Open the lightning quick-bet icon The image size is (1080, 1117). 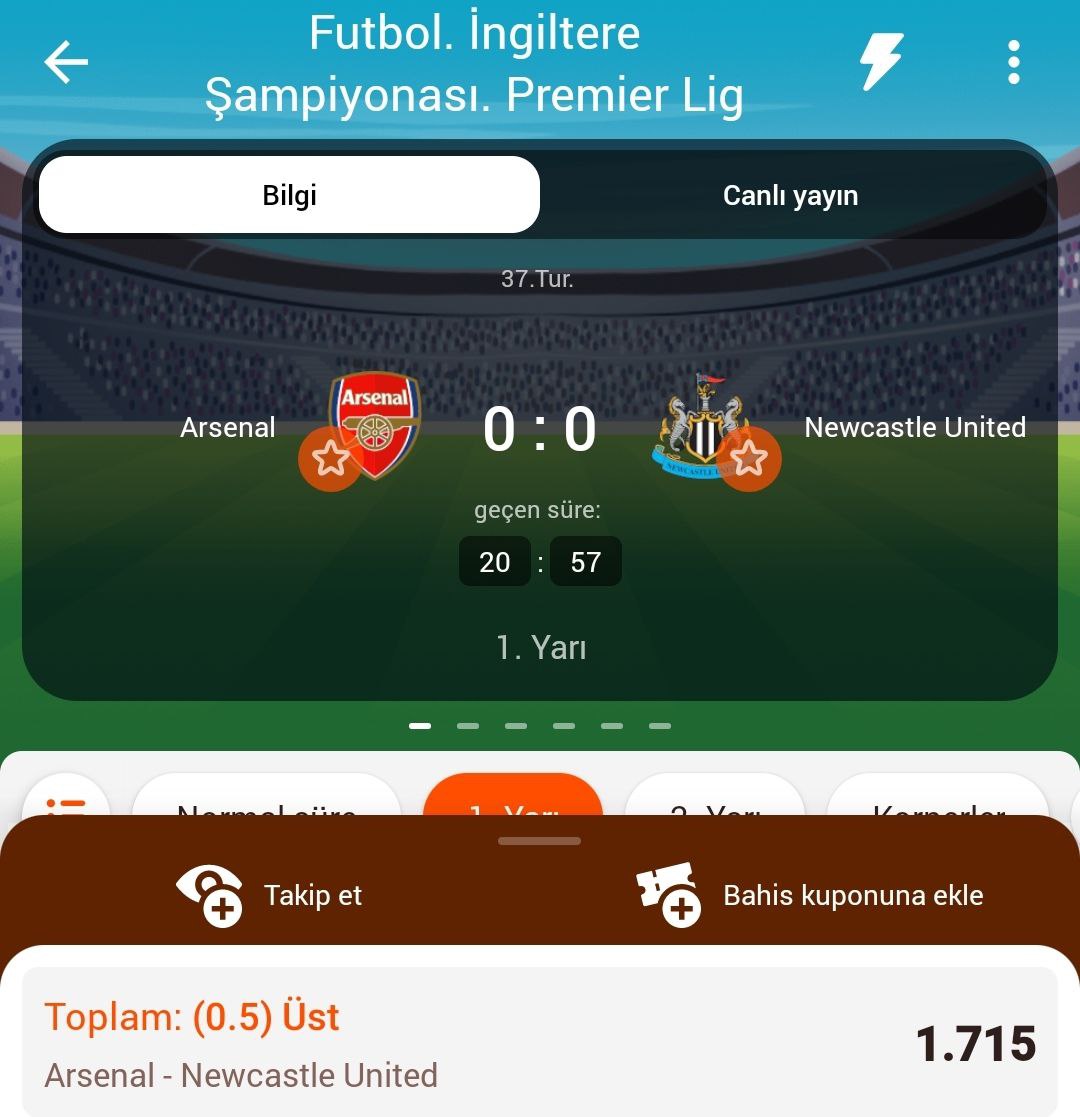(x=882, y=62)
